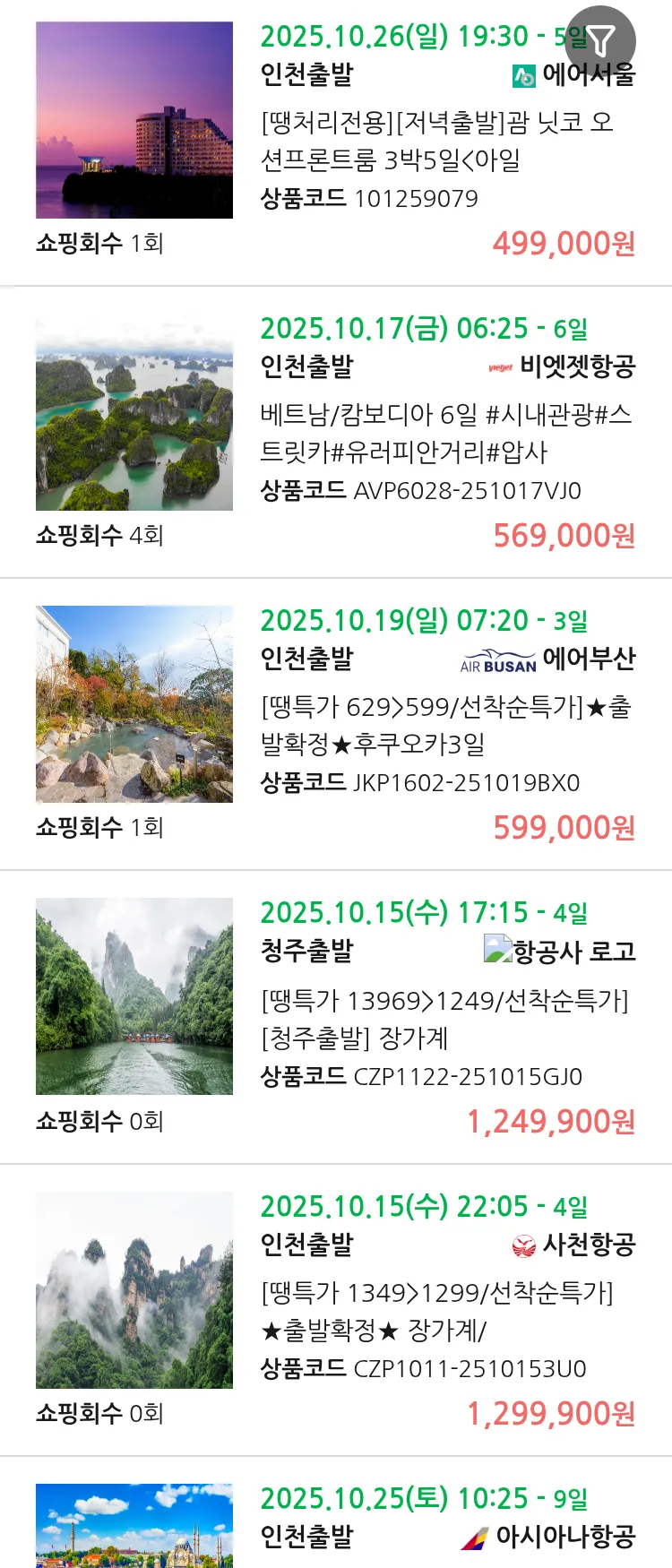The image size is (672, 1568).
Task: Open the floating filter button
Action: 600,40
